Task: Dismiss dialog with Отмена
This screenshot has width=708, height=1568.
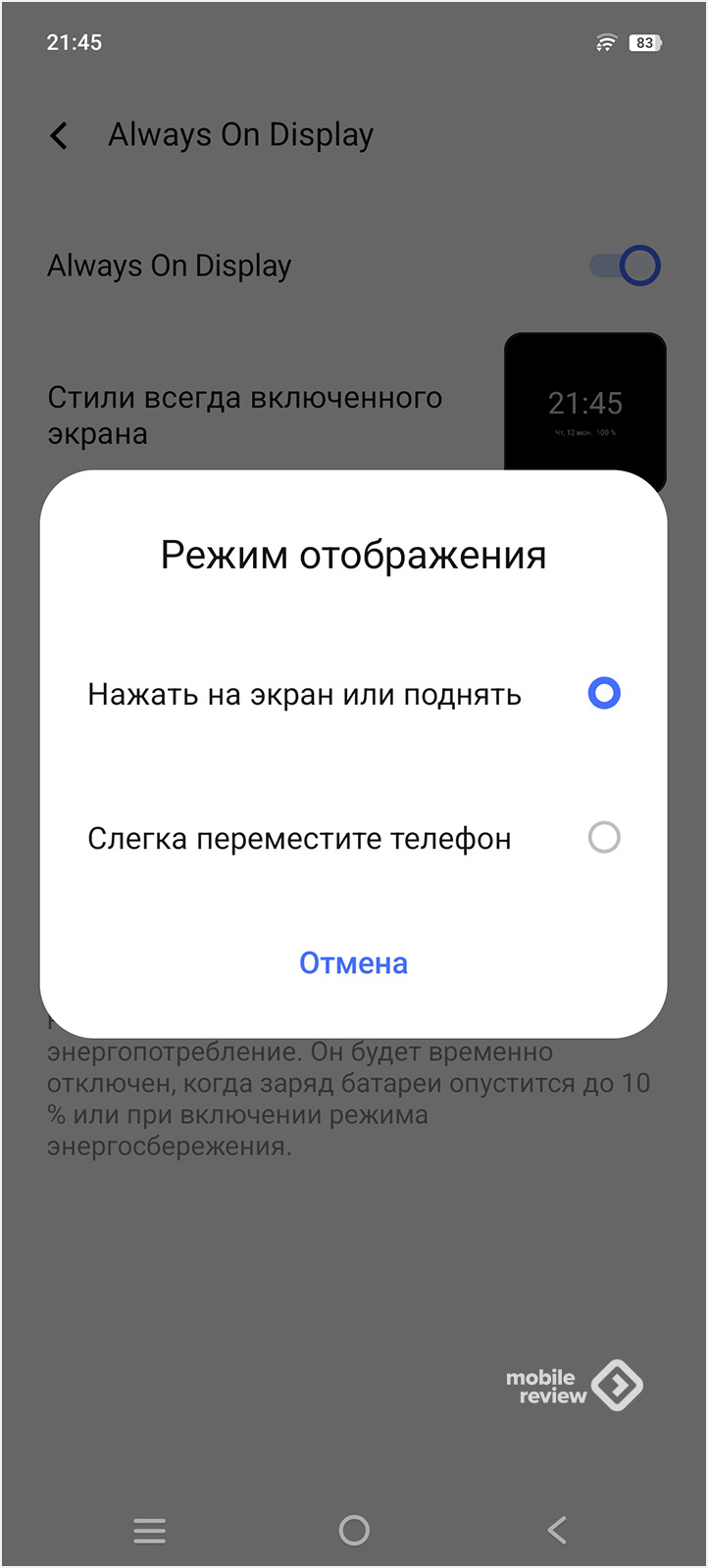Action: 353,963
